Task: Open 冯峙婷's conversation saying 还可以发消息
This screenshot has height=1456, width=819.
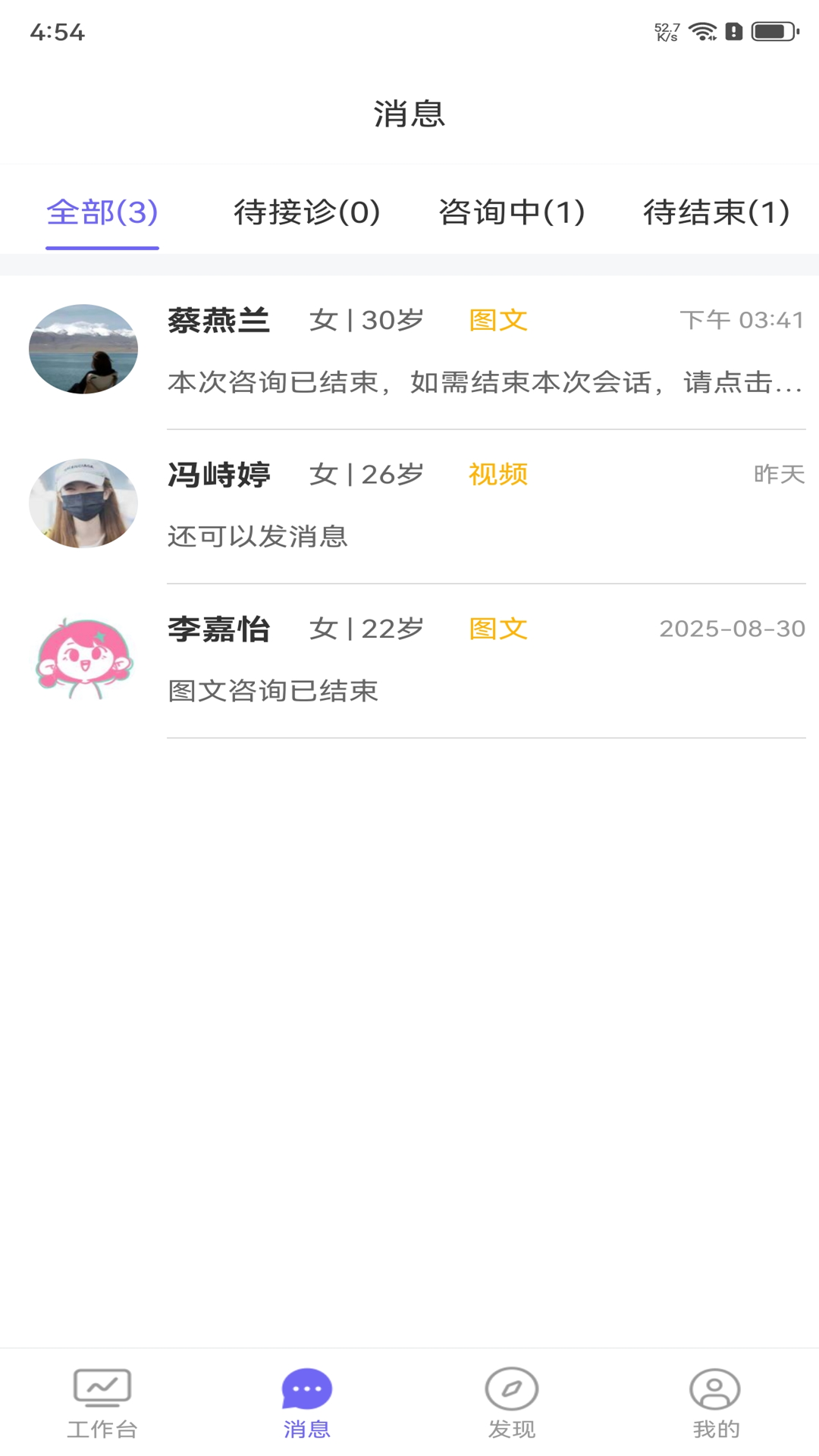Action: pos(455,504)
